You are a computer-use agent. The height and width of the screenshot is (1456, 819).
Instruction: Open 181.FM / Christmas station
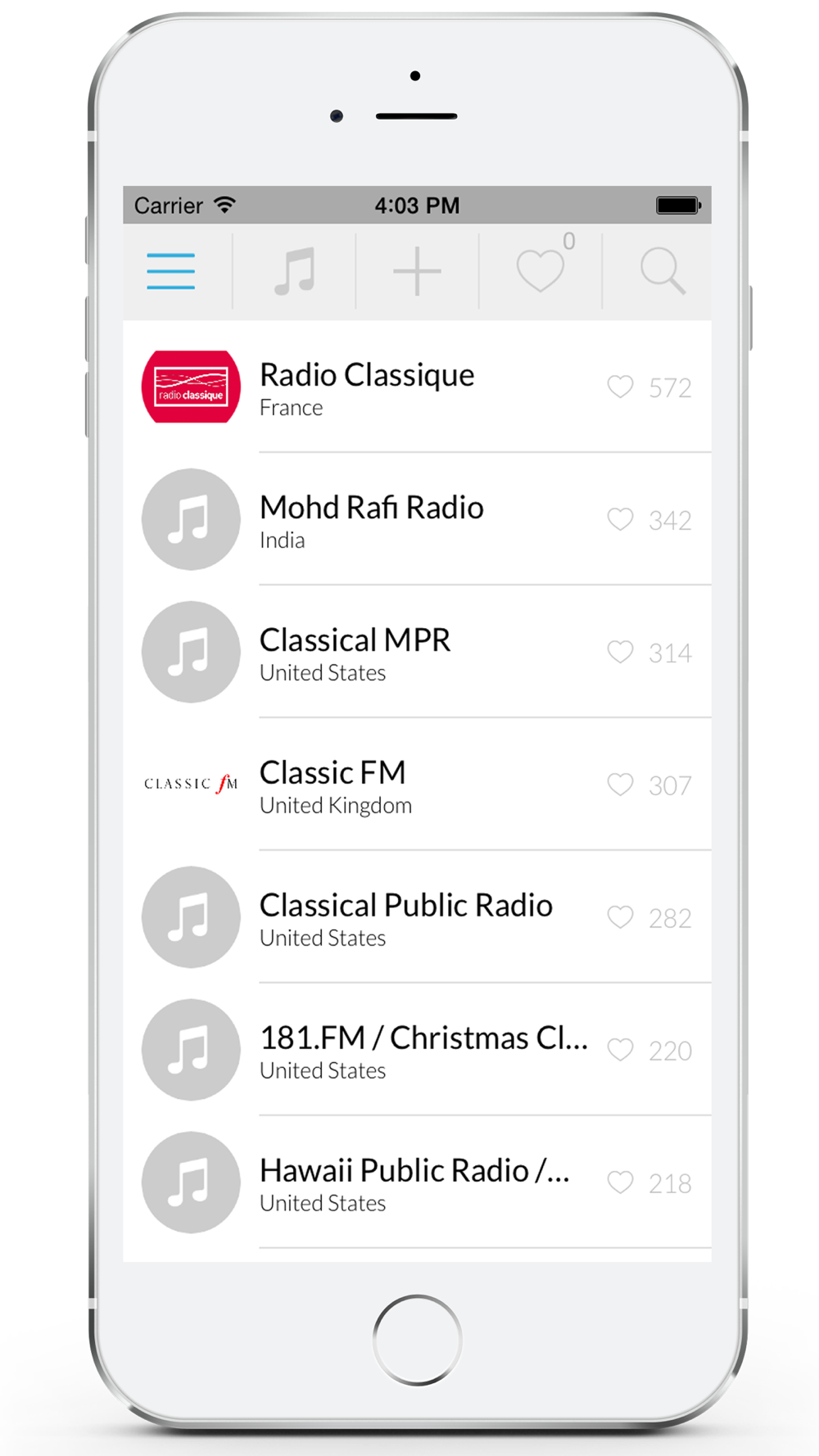(x=417, y=1050)
